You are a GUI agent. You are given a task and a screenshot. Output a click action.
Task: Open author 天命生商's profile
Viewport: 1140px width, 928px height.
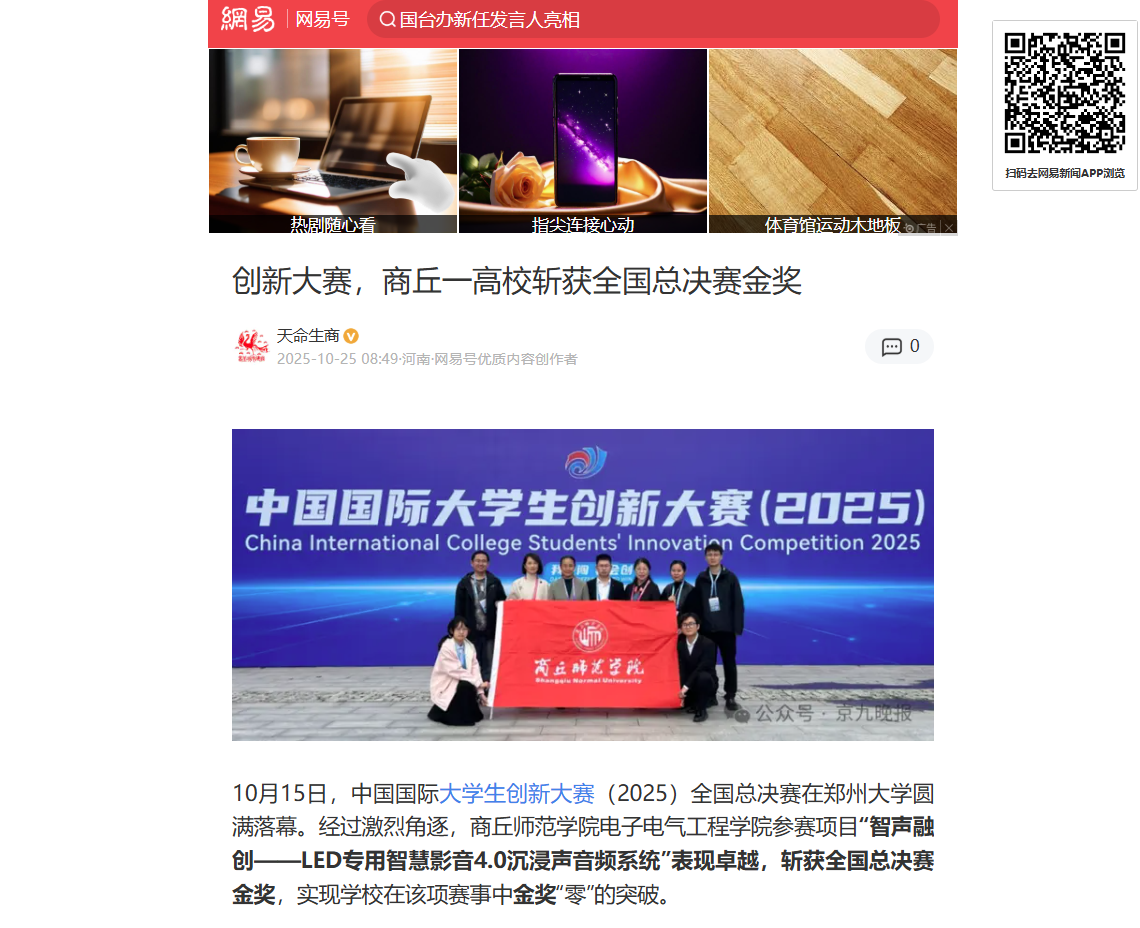click(308, 336)
